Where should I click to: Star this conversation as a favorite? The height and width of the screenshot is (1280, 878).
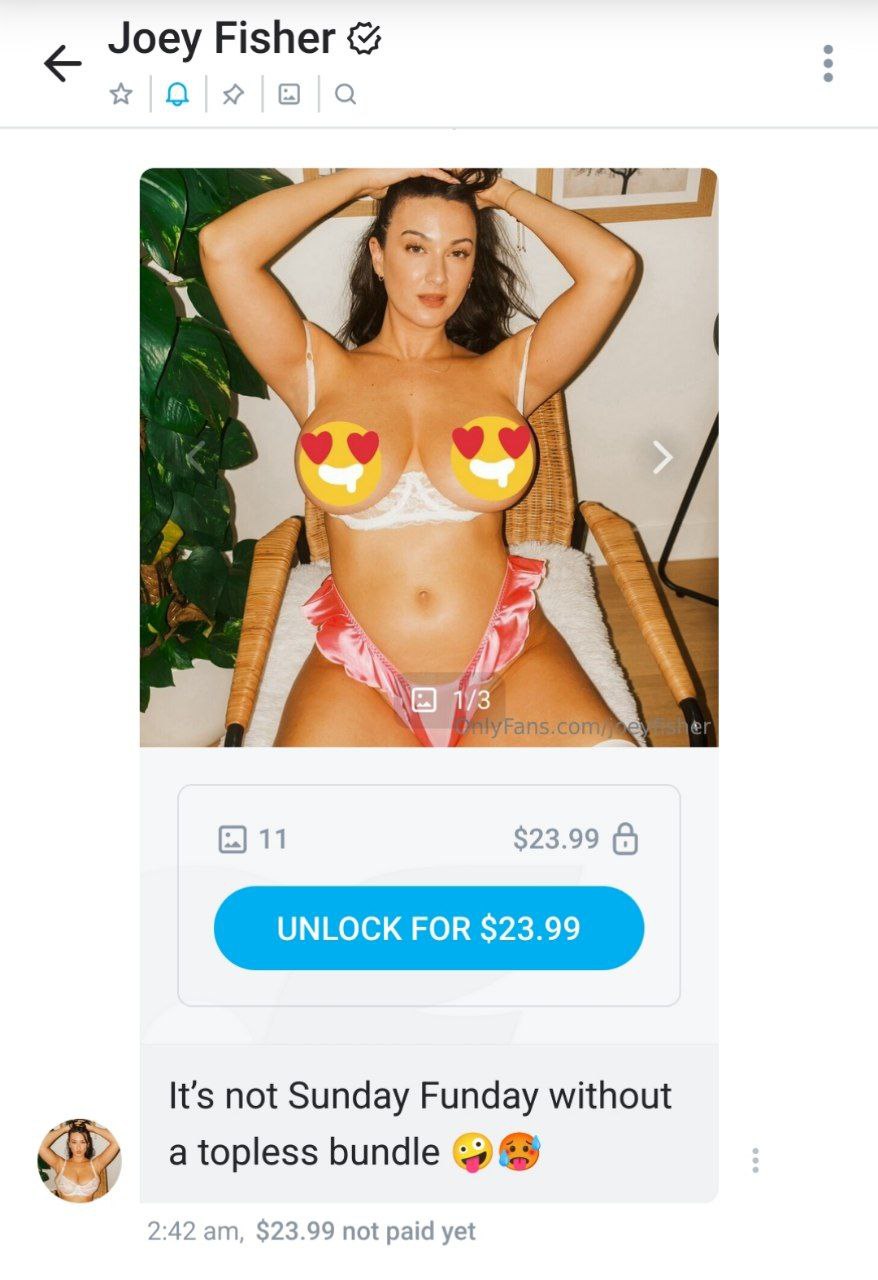(x=121, y=95)
